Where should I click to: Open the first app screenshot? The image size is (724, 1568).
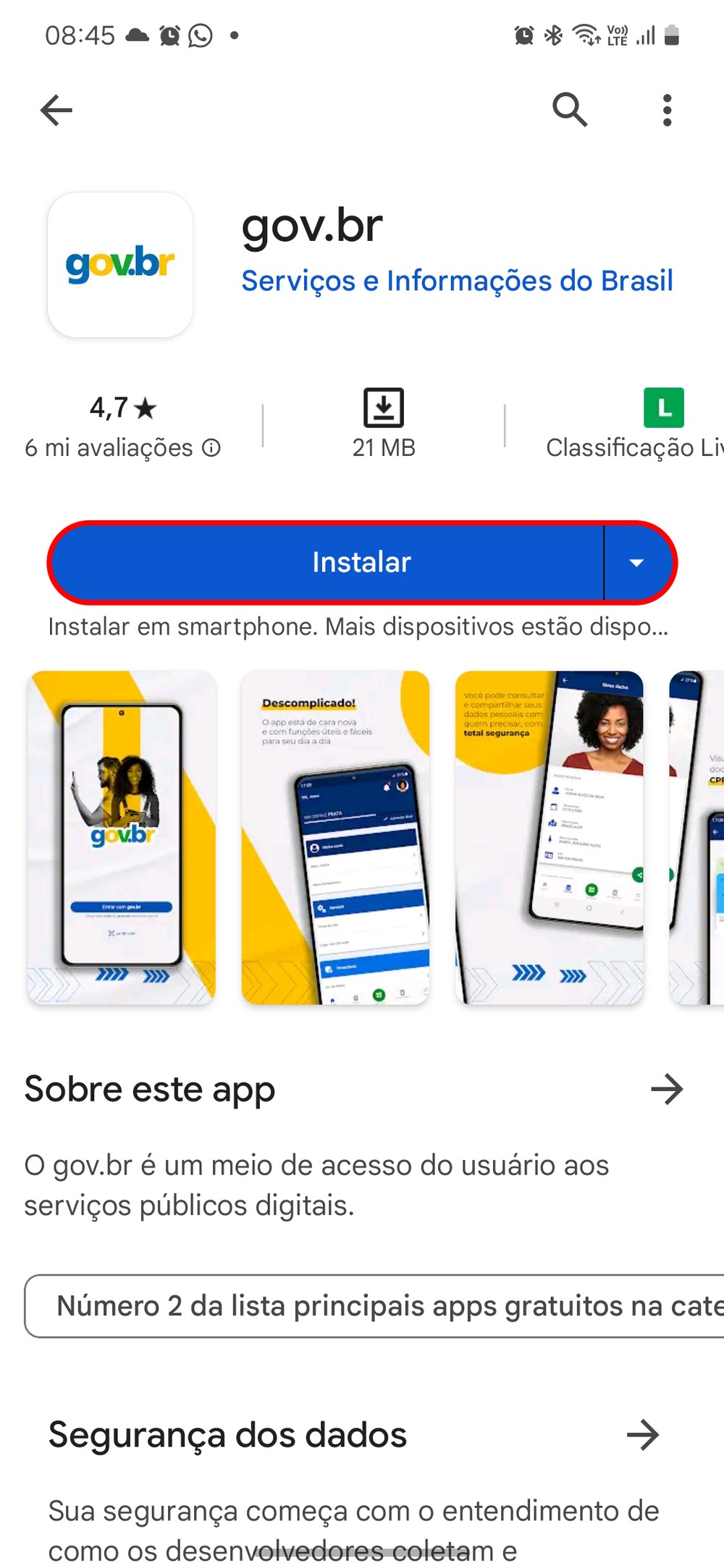point(121,837)
